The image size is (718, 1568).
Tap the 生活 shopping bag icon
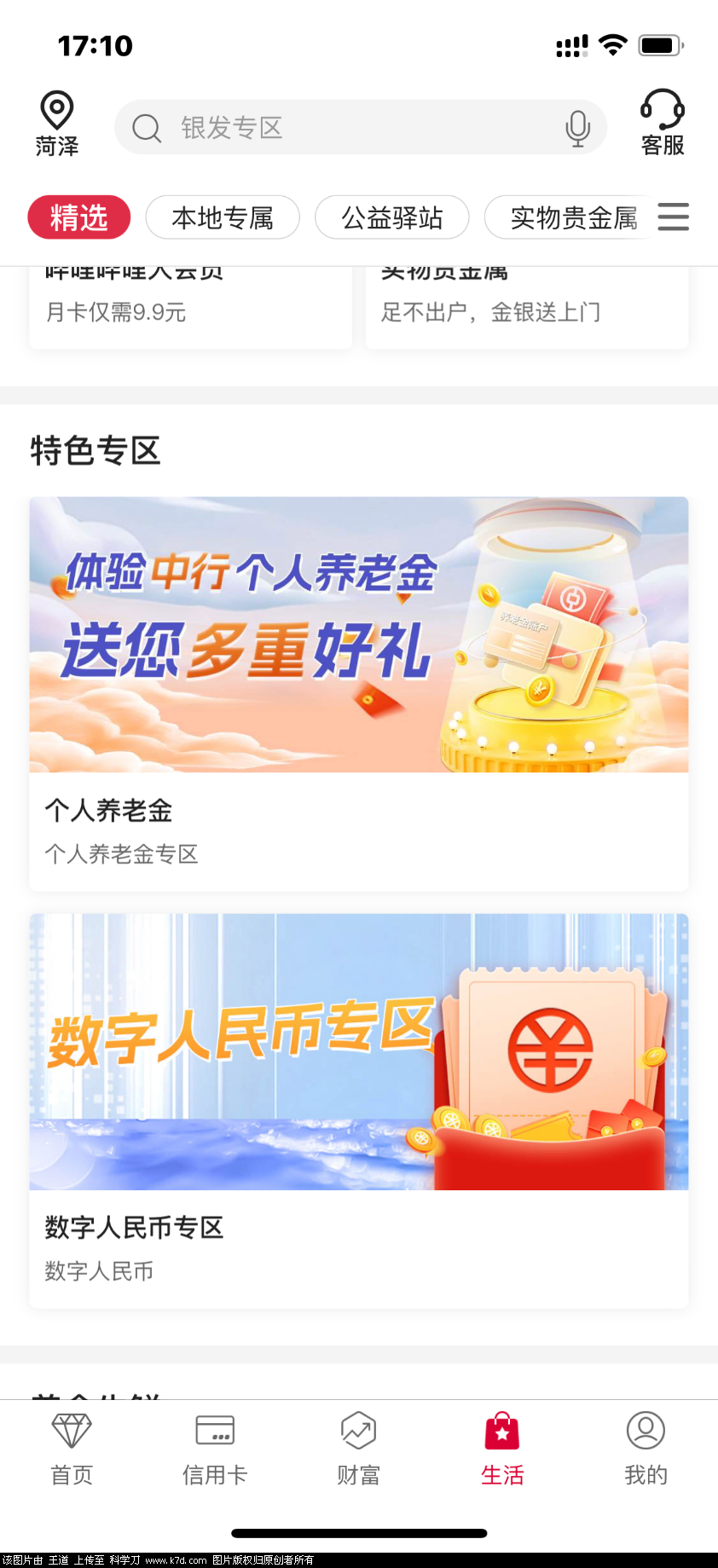tap(502, 1429)
